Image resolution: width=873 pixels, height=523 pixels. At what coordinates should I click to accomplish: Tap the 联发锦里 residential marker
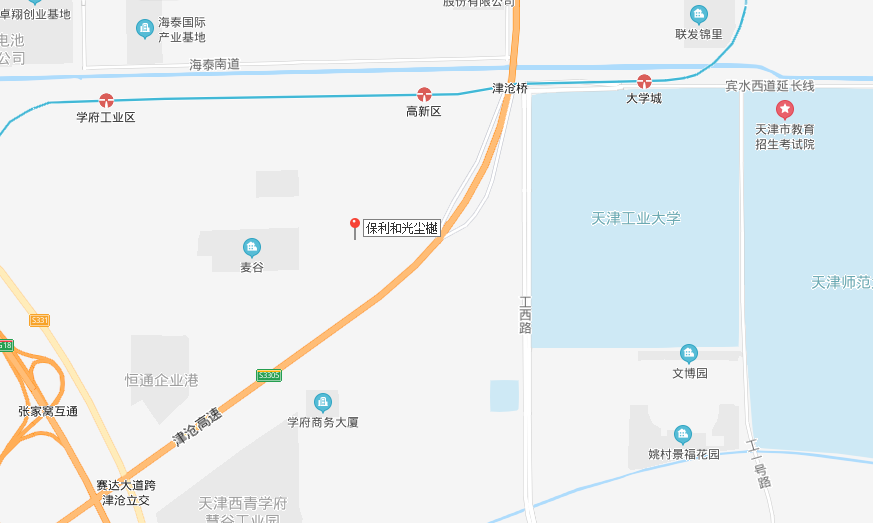[698, 14]
